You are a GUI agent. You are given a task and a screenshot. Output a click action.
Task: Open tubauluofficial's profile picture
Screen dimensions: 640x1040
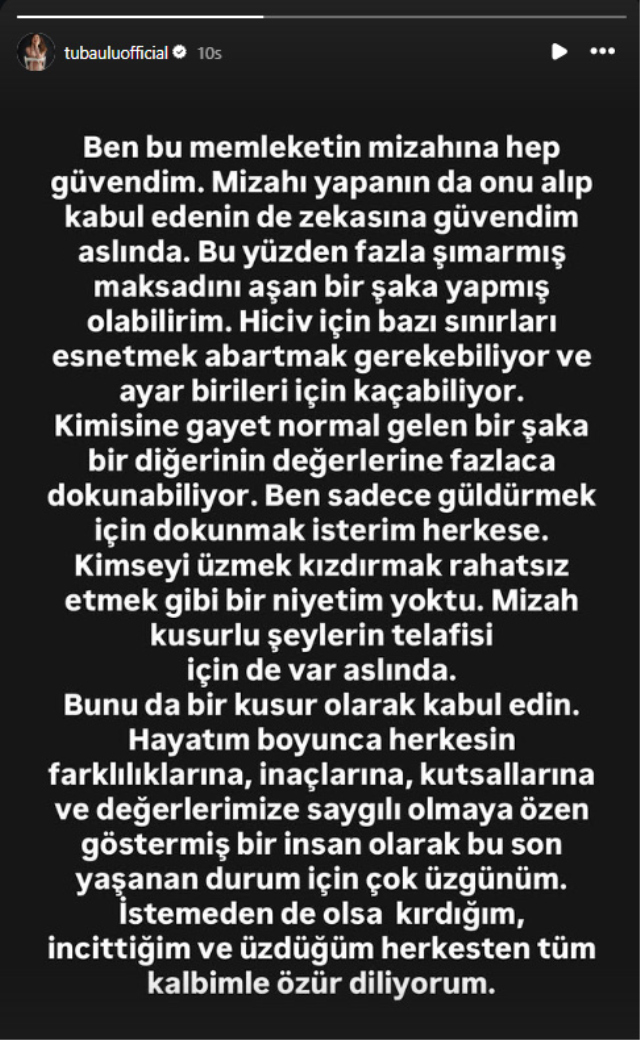tap(35, 52)
